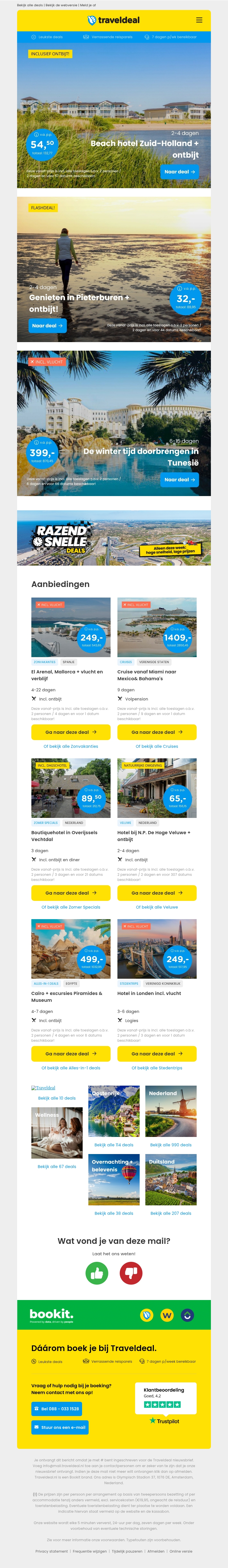View all Zonvakanties

click(70, 746)
